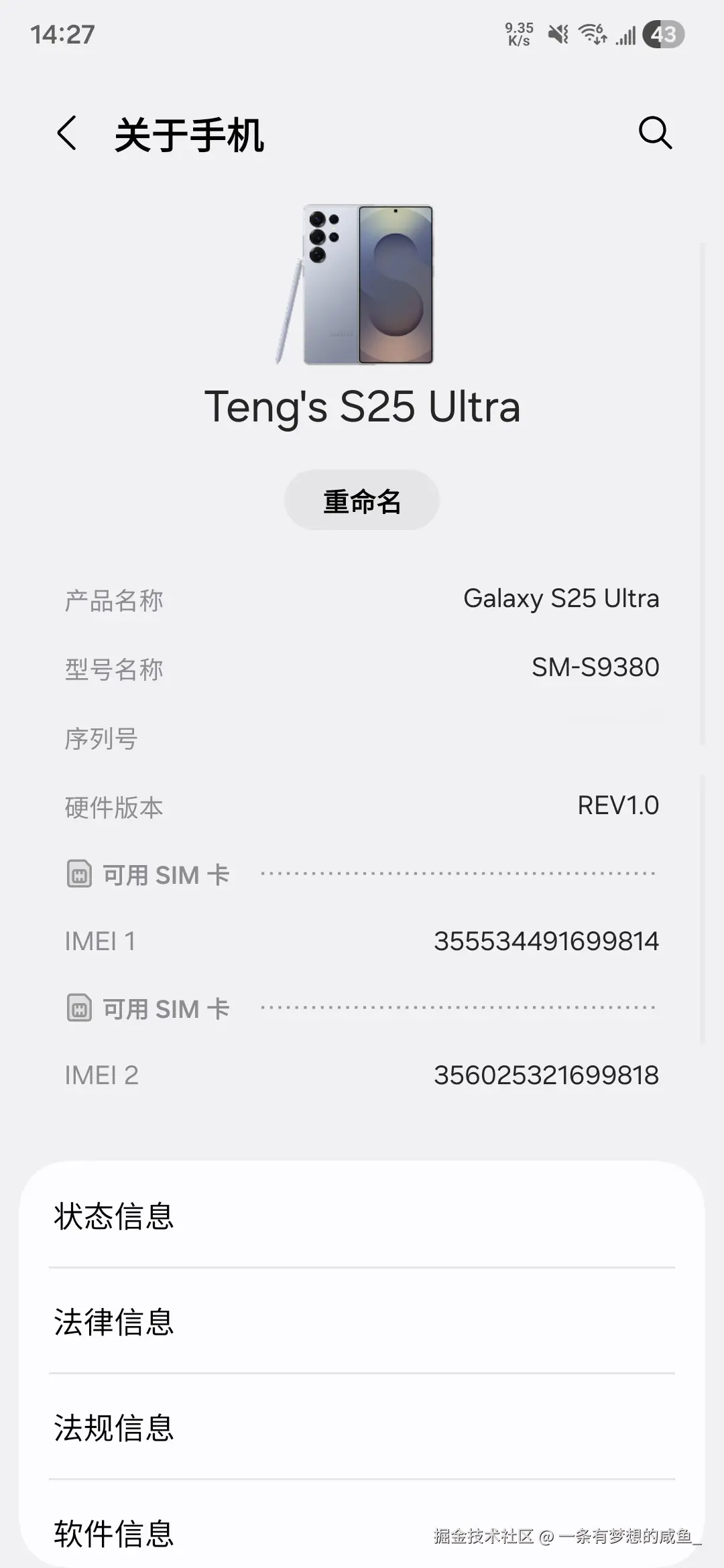Tap the SM-S9380 model name value
This screenshot has height=1568, width=724.
595,667
